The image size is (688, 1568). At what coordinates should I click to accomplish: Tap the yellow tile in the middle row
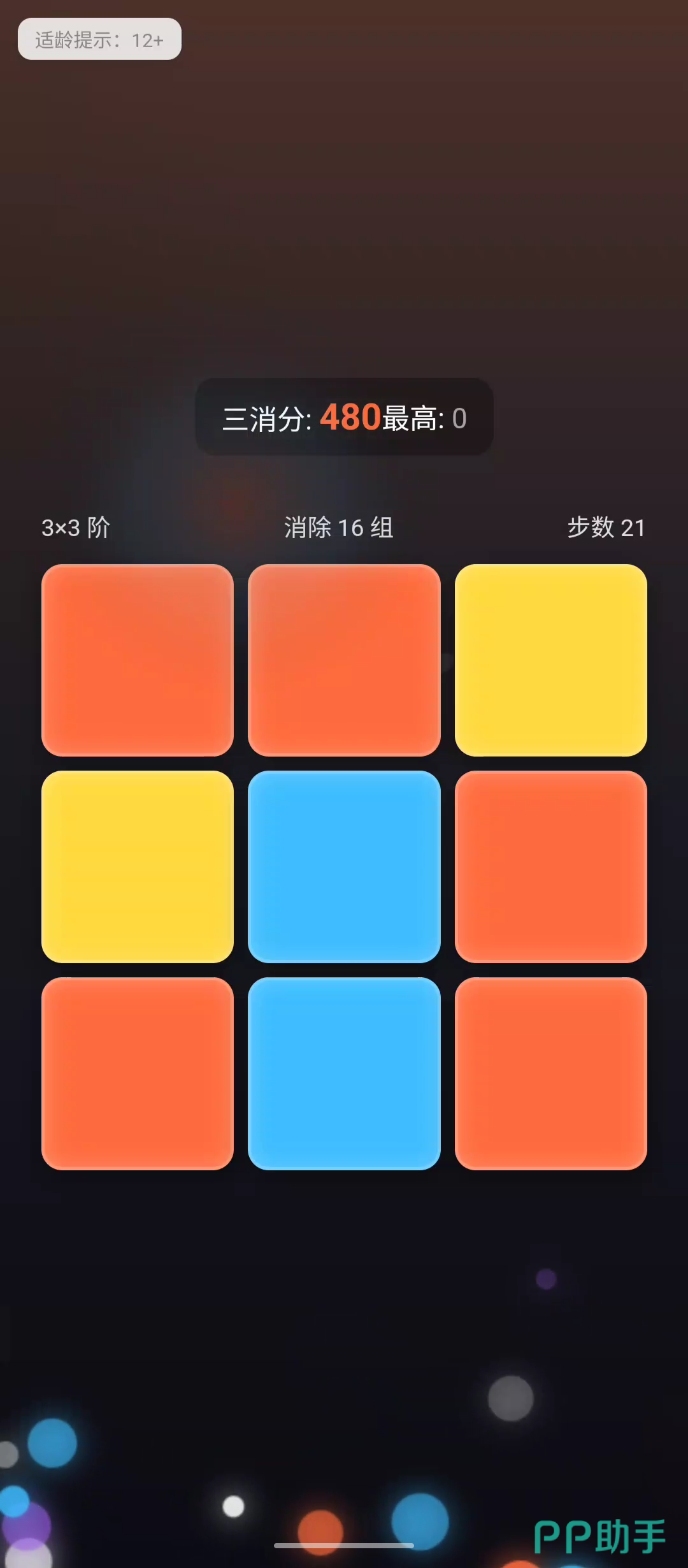pos(138,867)
